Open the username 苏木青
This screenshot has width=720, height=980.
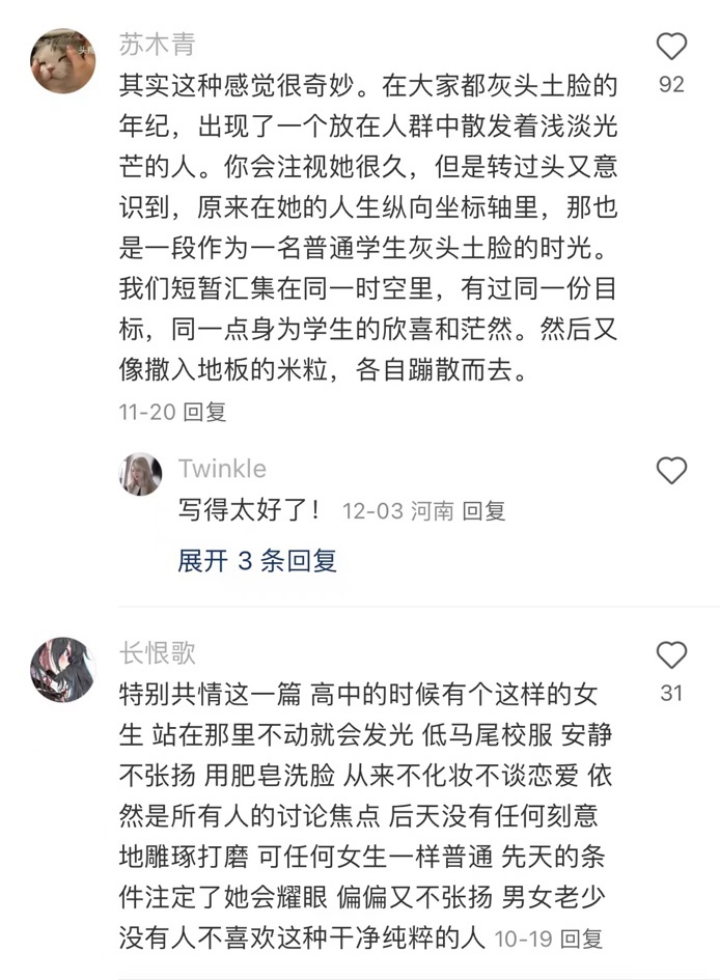coord(157,45)
